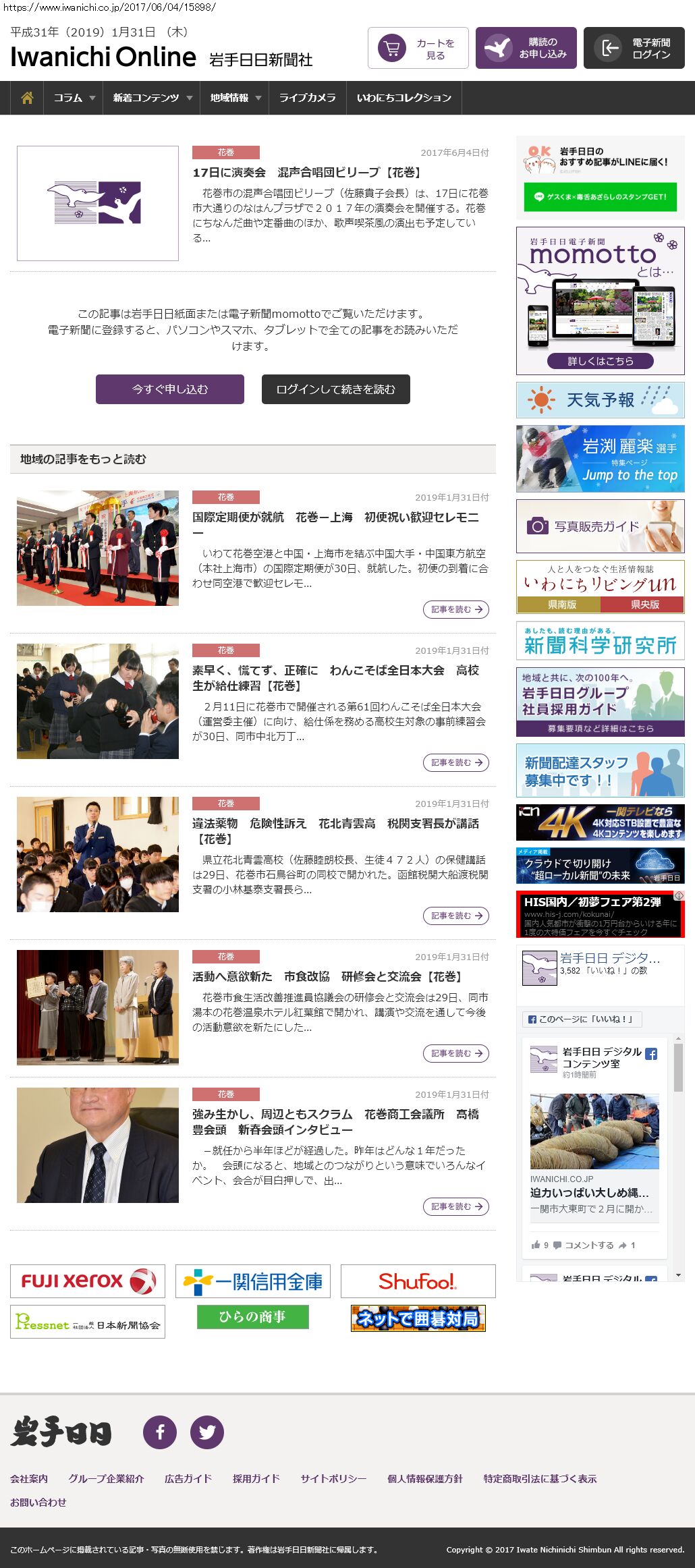The image size is (695, 1568).
Task: Go to the home icon in nav bar
Action: tap(27, 98)
